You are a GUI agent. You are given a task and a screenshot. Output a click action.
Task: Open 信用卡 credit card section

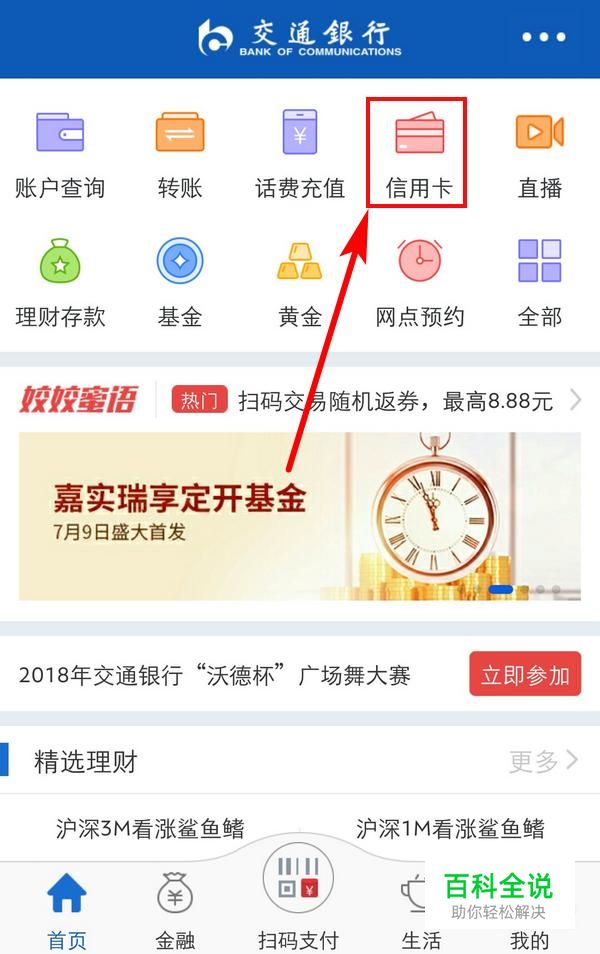418,152
